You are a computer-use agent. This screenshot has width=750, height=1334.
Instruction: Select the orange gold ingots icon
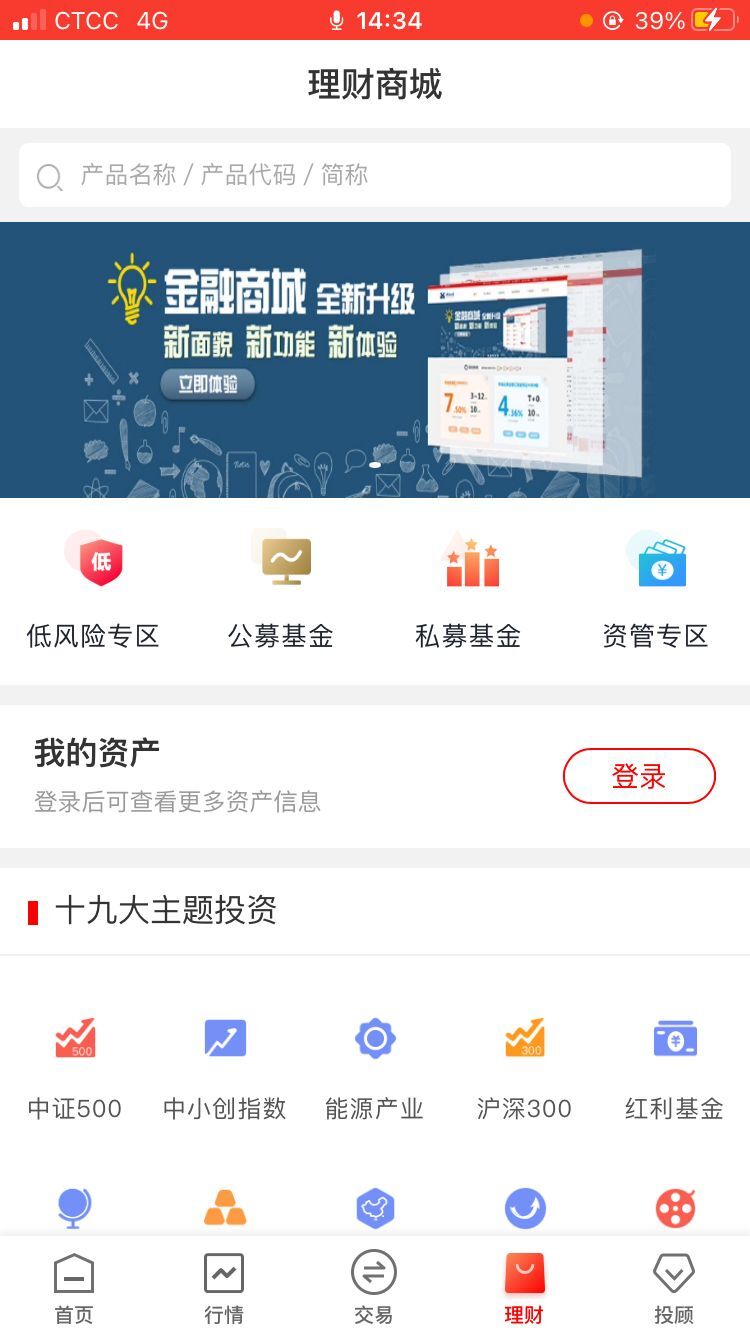[224, 1207]
